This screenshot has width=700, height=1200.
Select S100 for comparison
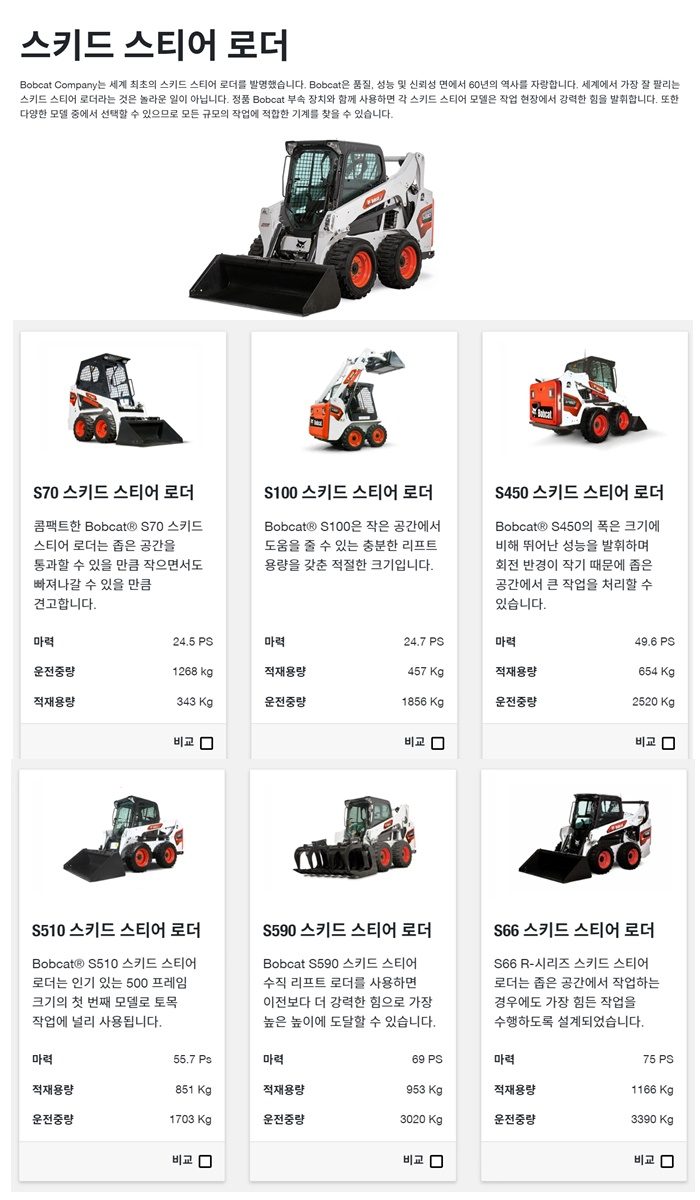(x=438, y=743)
